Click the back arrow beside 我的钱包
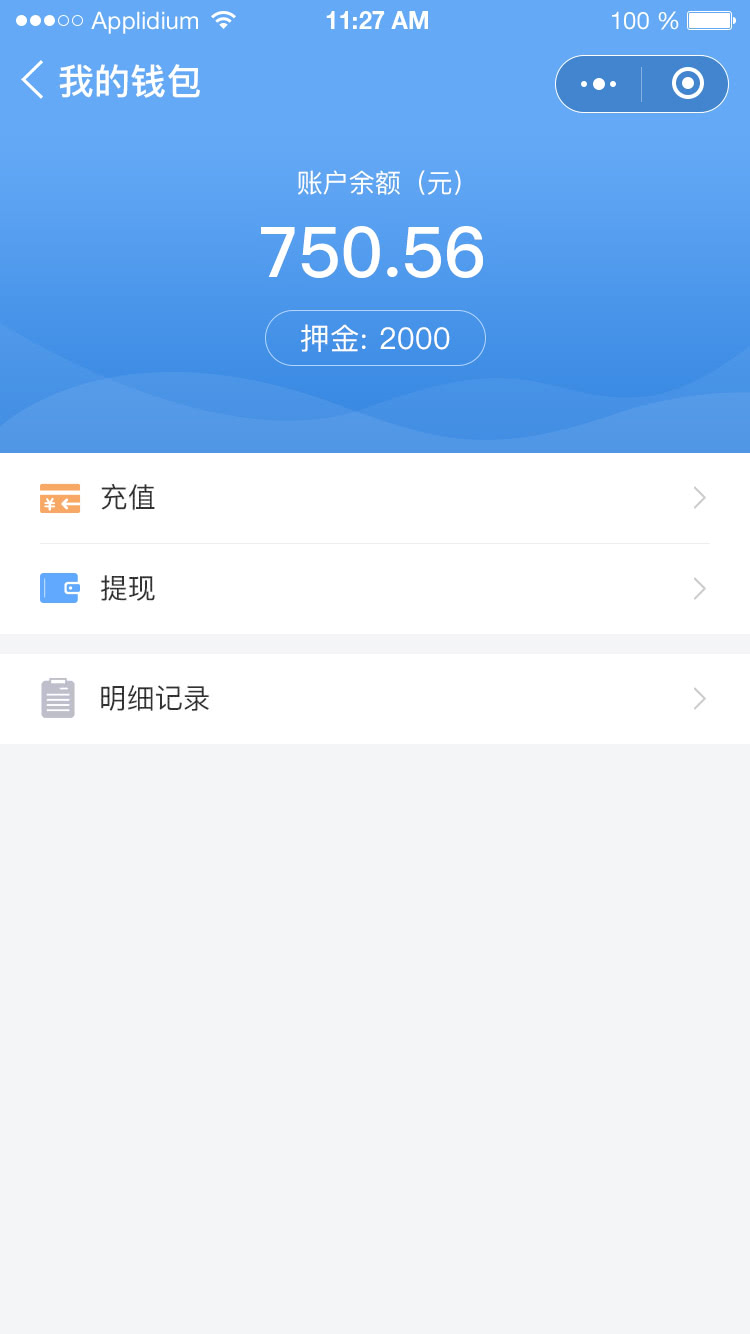Viewport: 750px width, 1334px height. (30, 83)
